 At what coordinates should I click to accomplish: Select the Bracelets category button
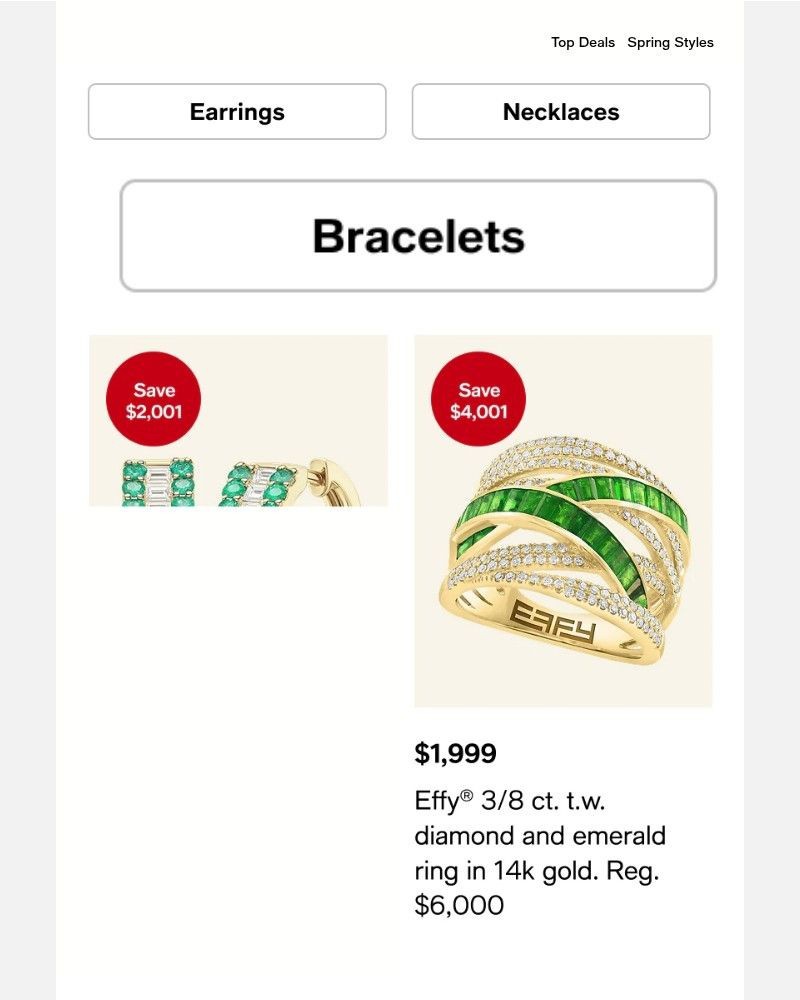click(x=420, y=236)
